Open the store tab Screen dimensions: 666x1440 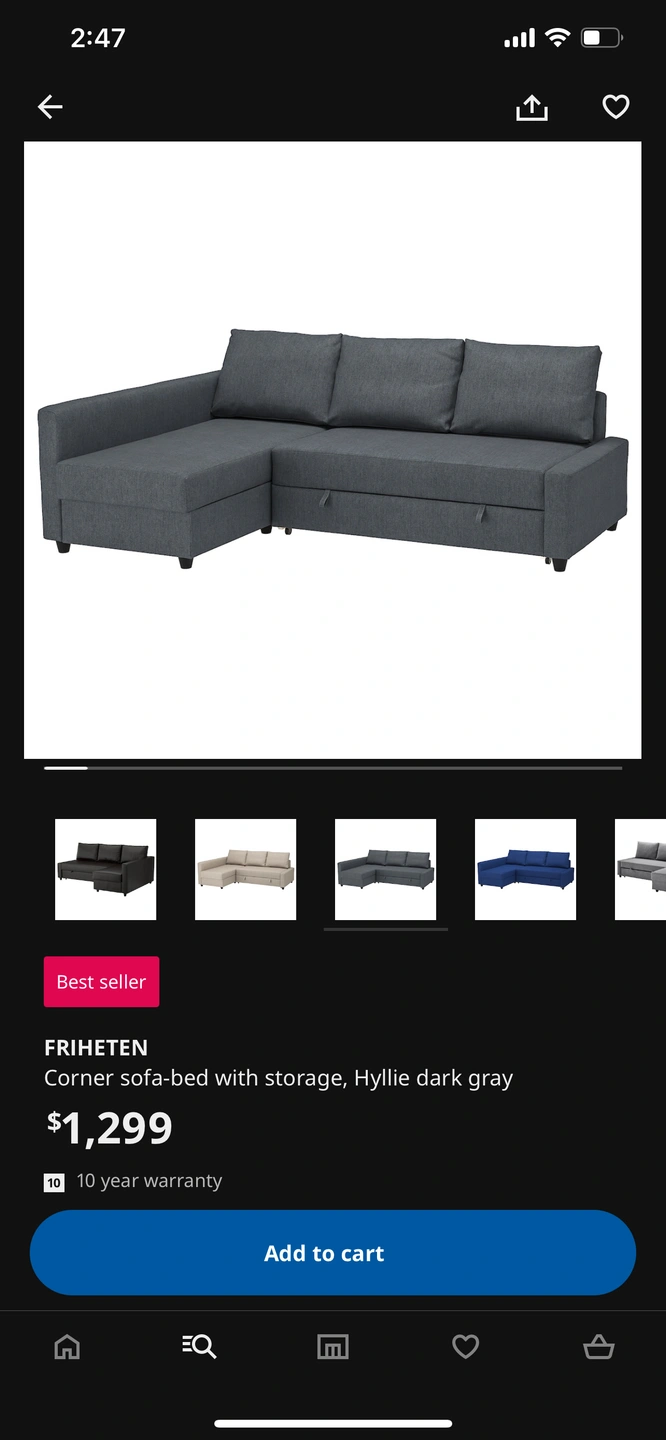coord(332,1347)
